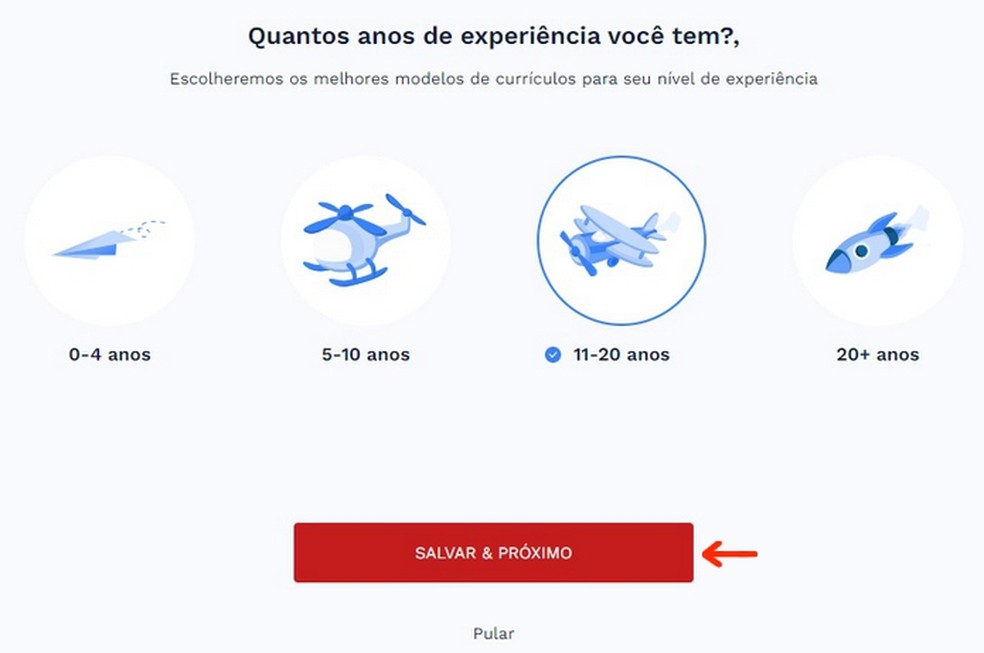984x653 pixels.
Task: Select the 0-4 anos experience option
Action: pos(110,242)
